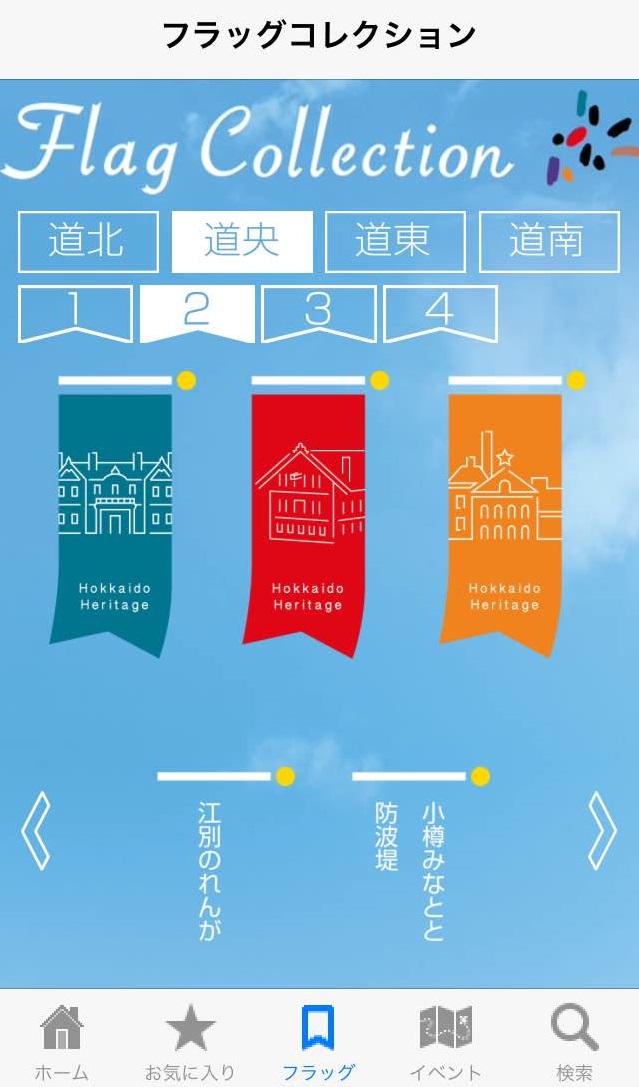Tap the right arrow to see next flags

[x=602, y=830]
